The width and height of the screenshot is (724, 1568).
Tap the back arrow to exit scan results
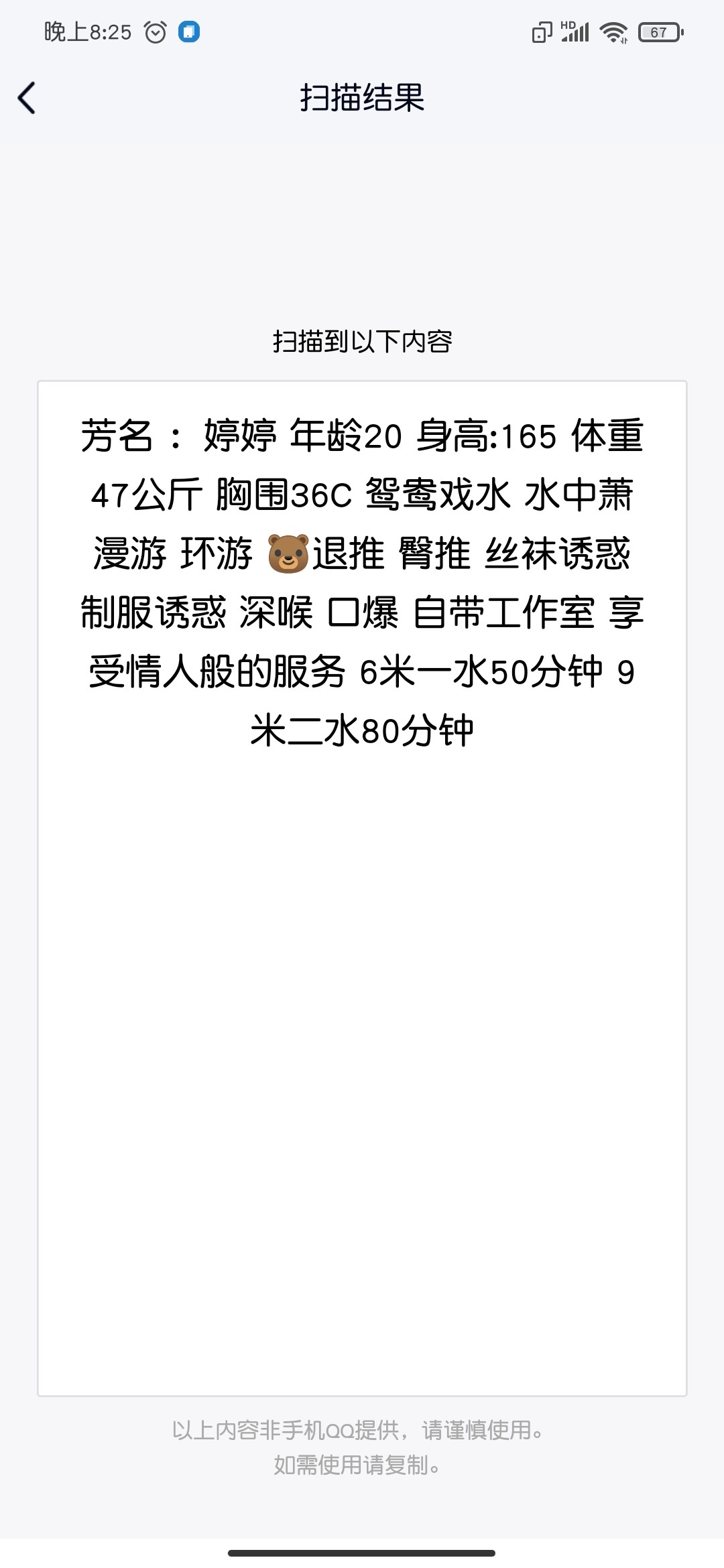coord(27,97)
